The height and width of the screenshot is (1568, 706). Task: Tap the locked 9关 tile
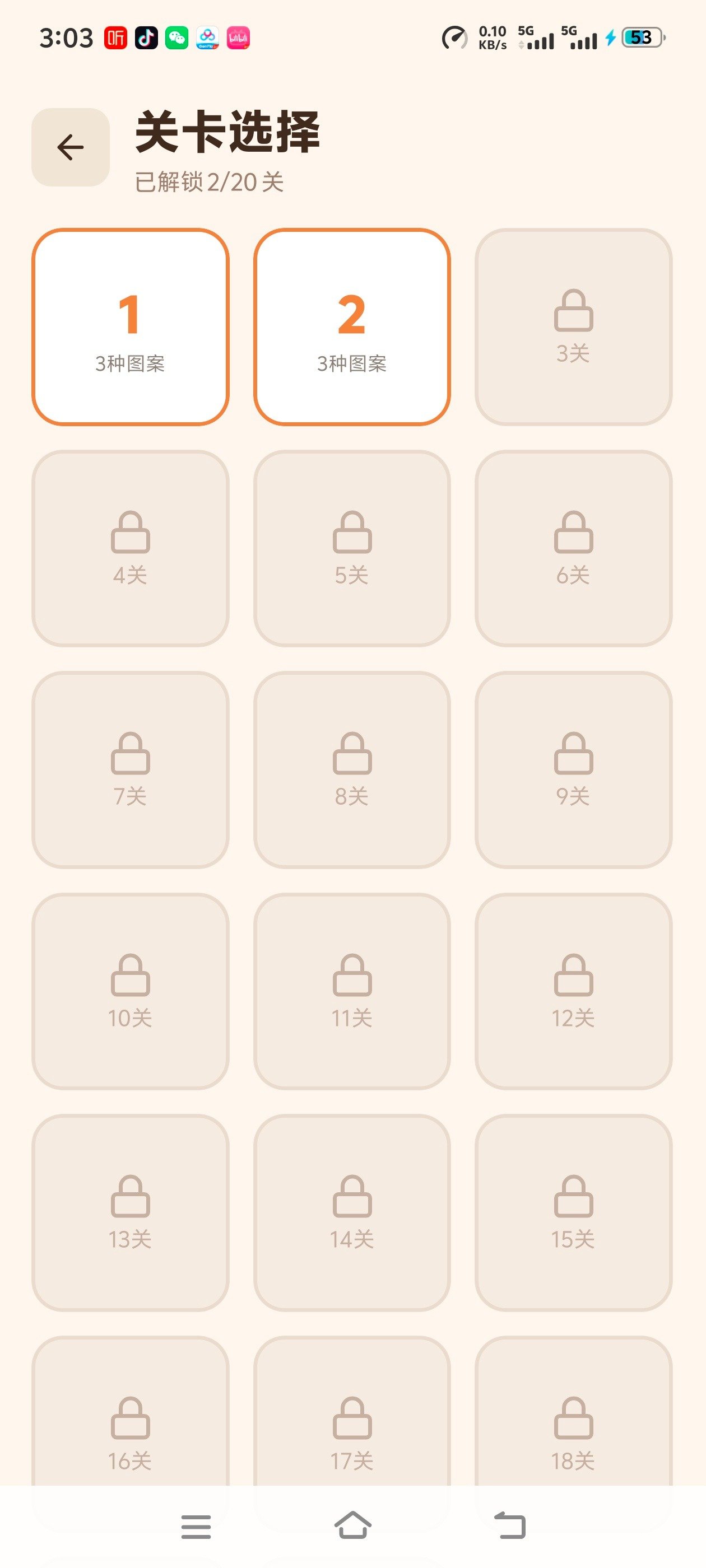(573, 770)
